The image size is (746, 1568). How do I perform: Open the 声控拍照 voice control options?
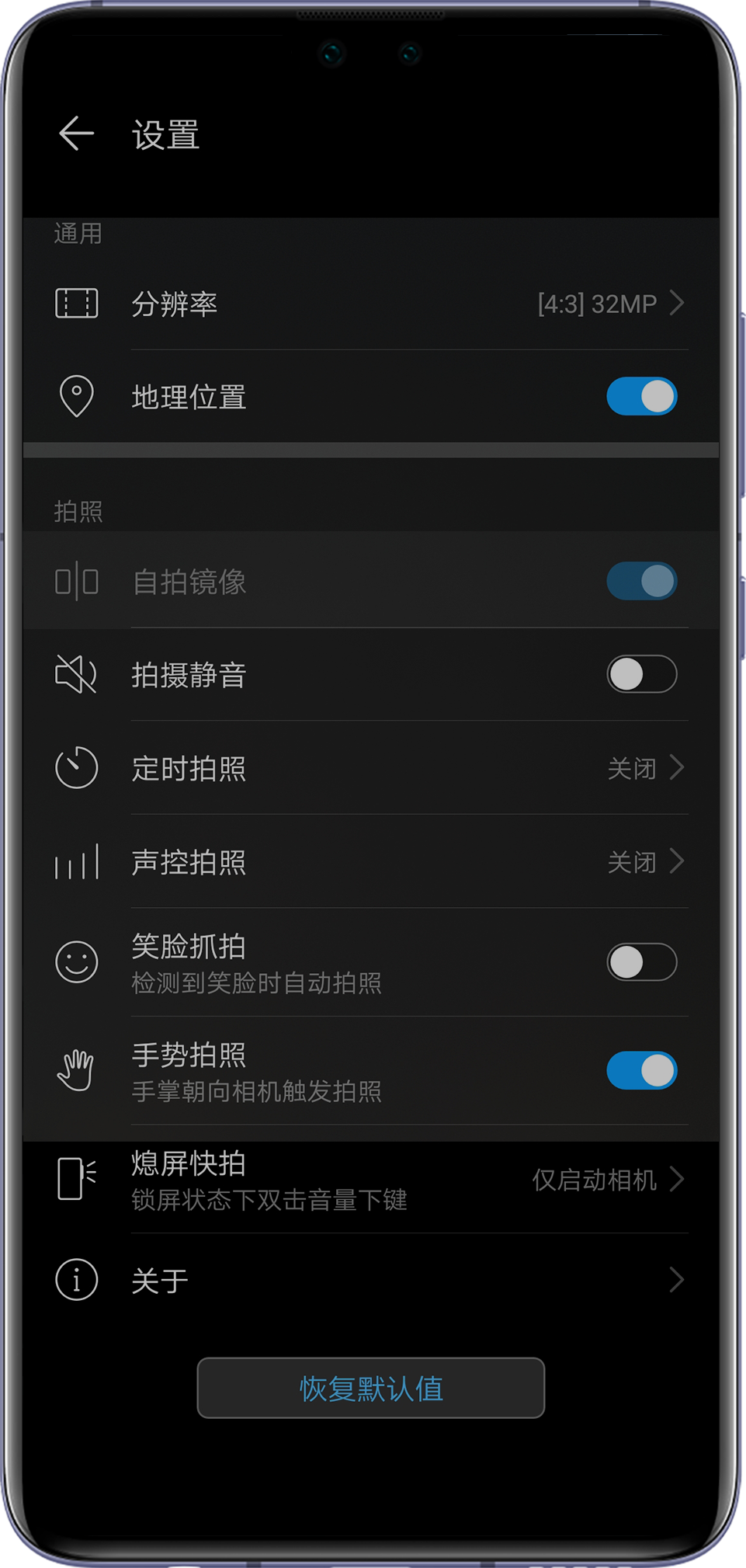pos(370,862)
